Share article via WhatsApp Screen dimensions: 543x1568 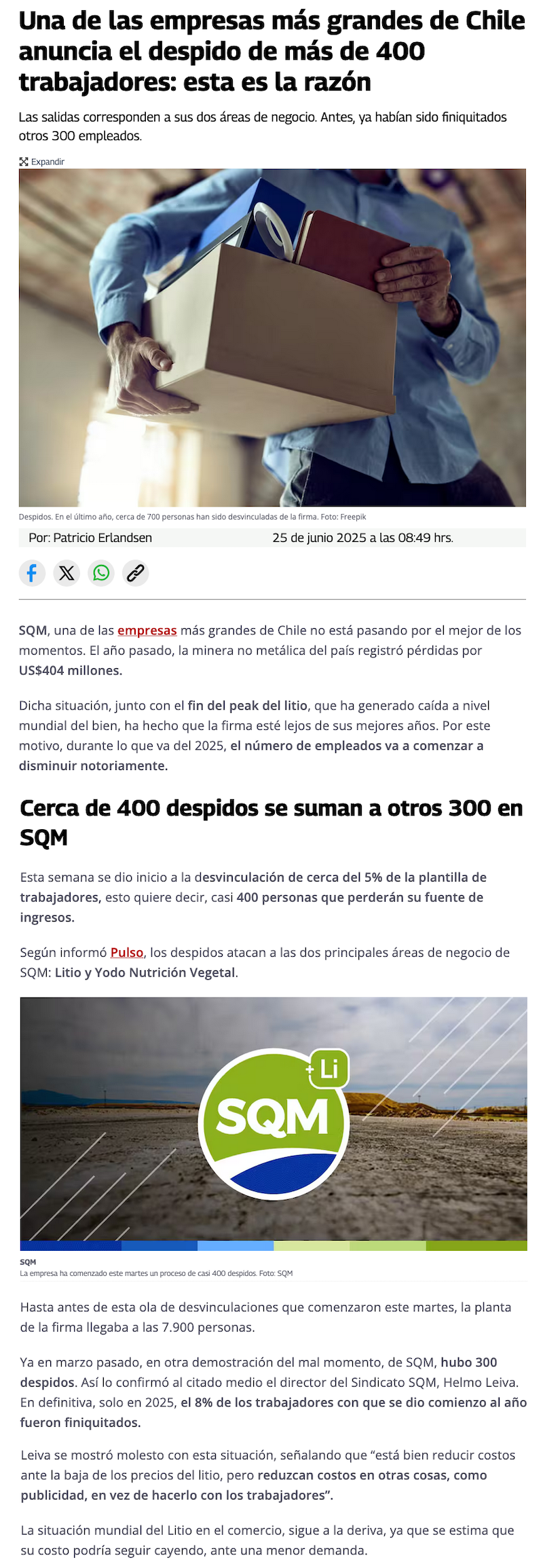click(101, 573)
